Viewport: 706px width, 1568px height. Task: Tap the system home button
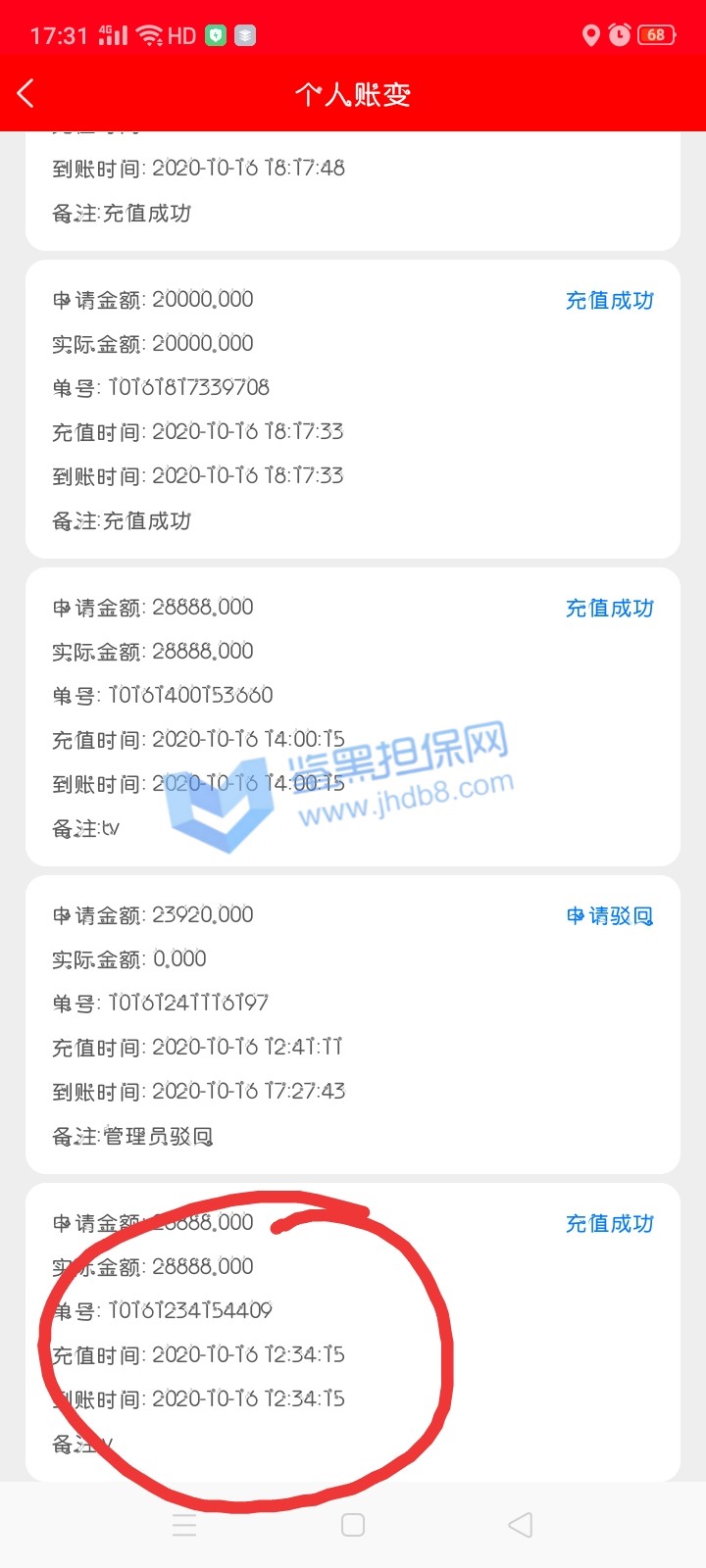[353, 1525]
